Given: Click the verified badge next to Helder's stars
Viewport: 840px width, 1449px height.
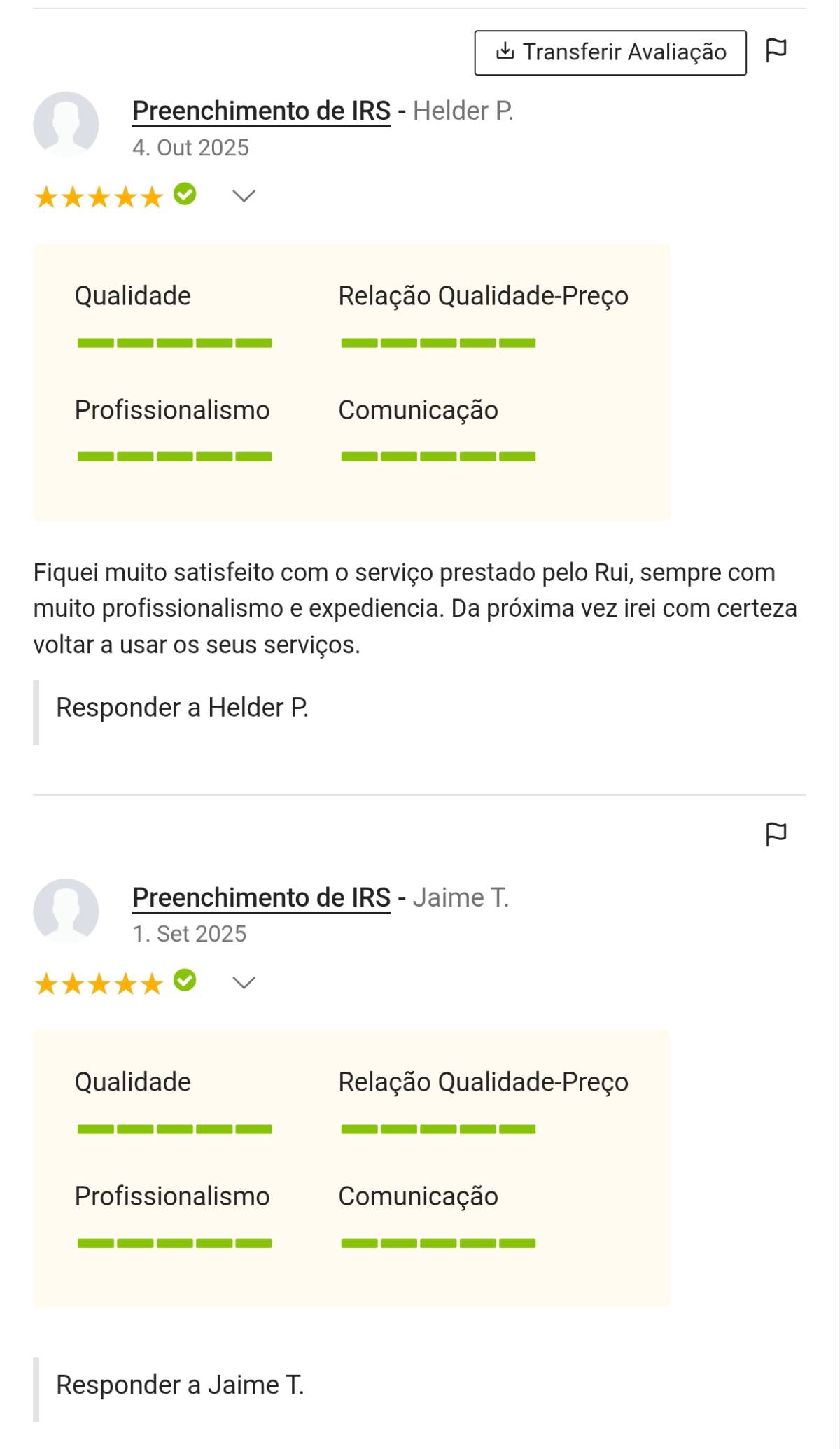Looking at the screenshot, I should click(185, 195).
